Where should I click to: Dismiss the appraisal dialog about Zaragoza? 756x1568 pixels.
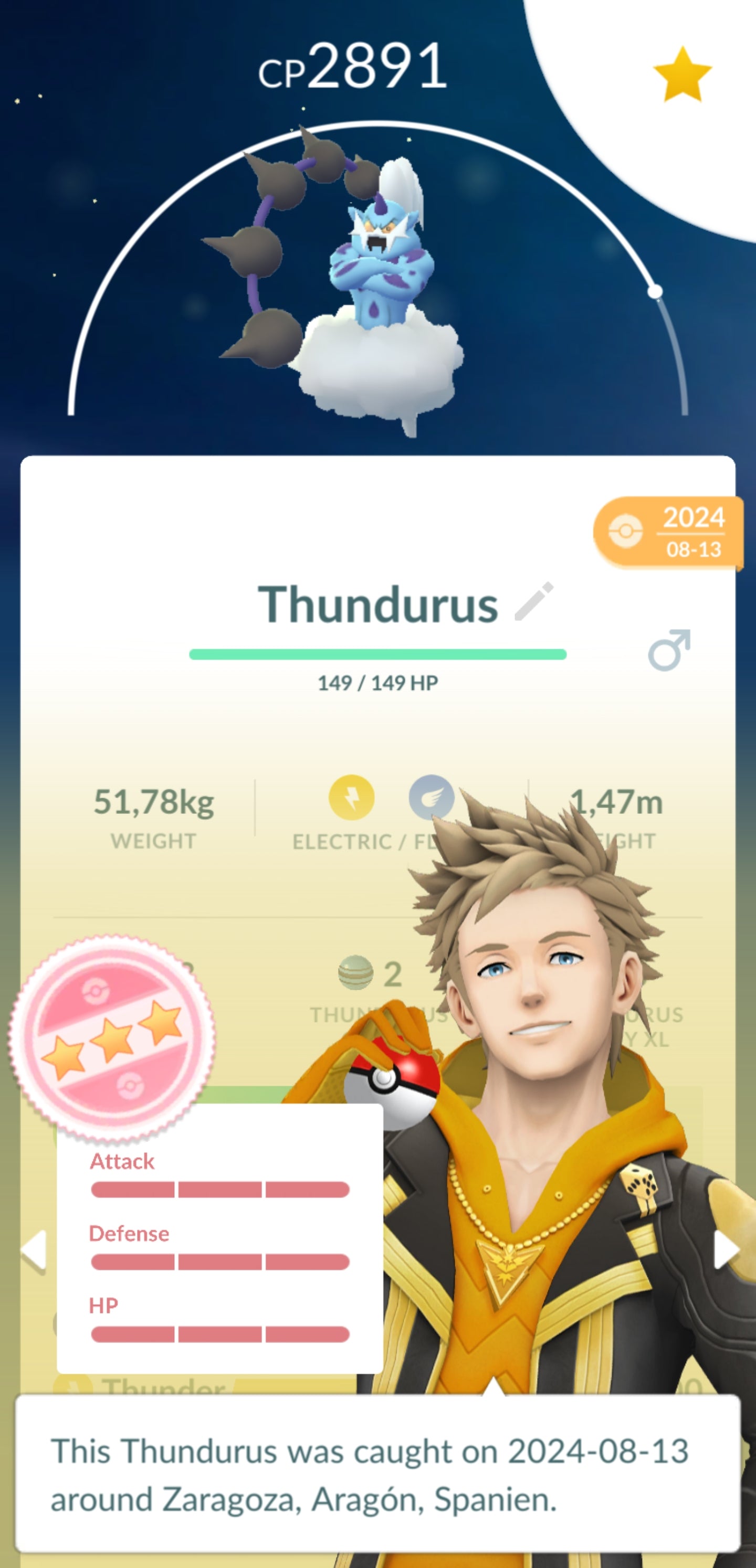pos(377,1474)
